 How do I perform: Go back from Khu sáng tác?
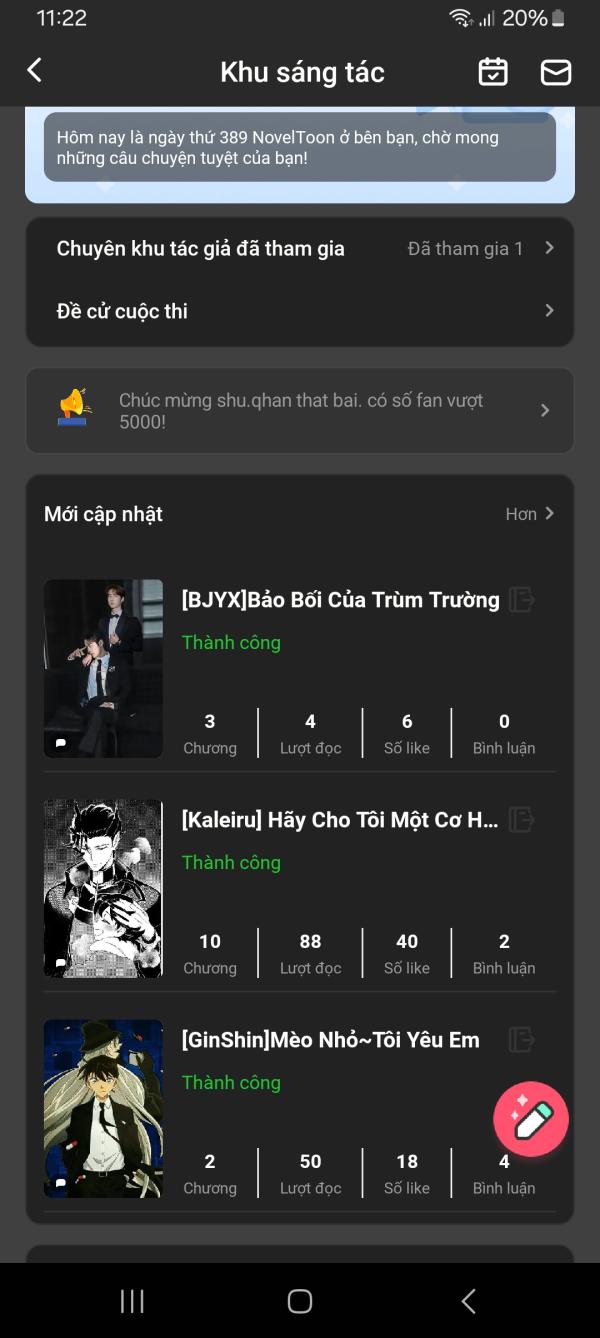(x=35, y=70)
